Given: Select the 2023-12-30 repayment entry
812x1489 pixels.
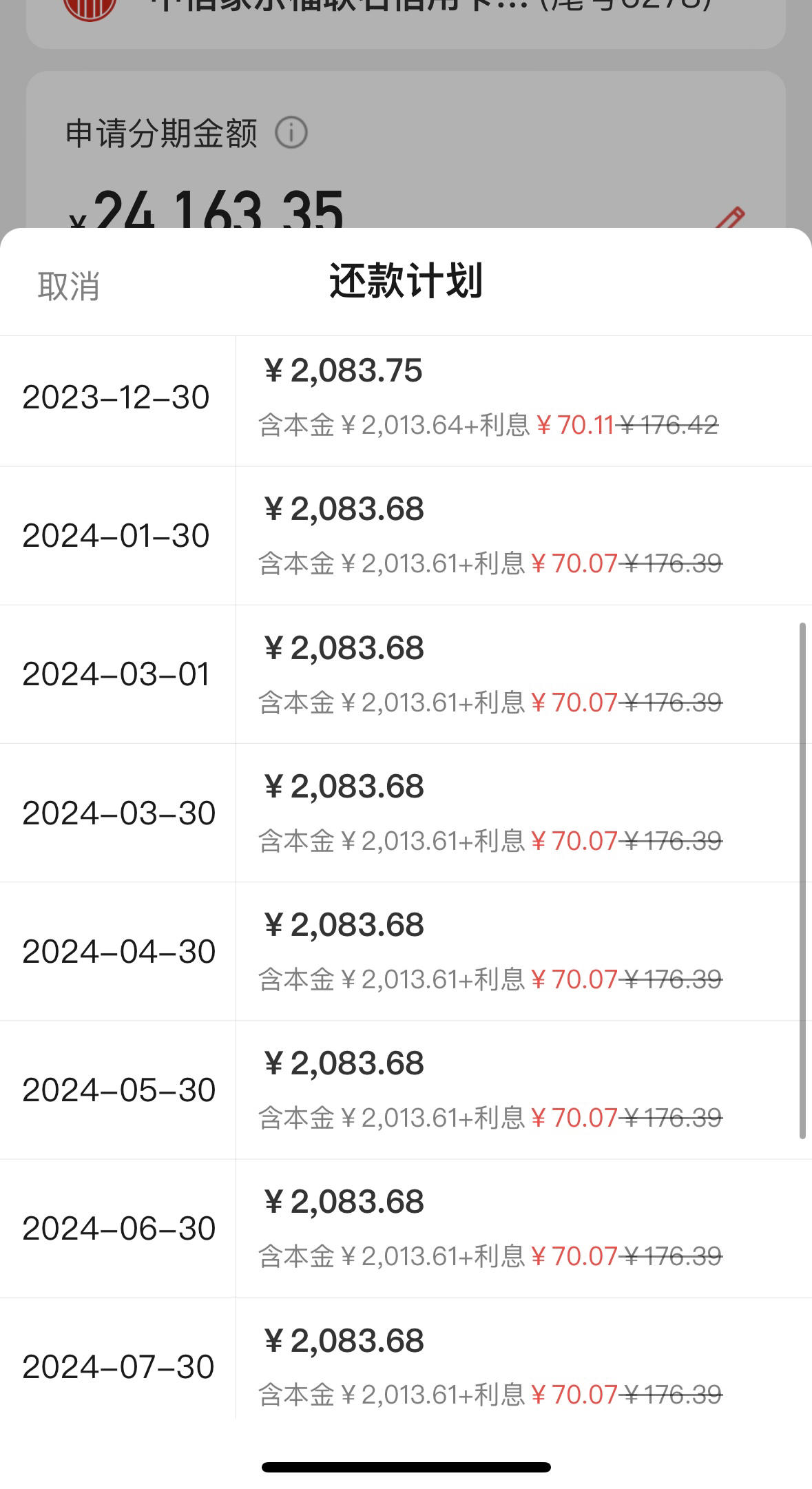Looking at the screenshot, I should [406, 399].
